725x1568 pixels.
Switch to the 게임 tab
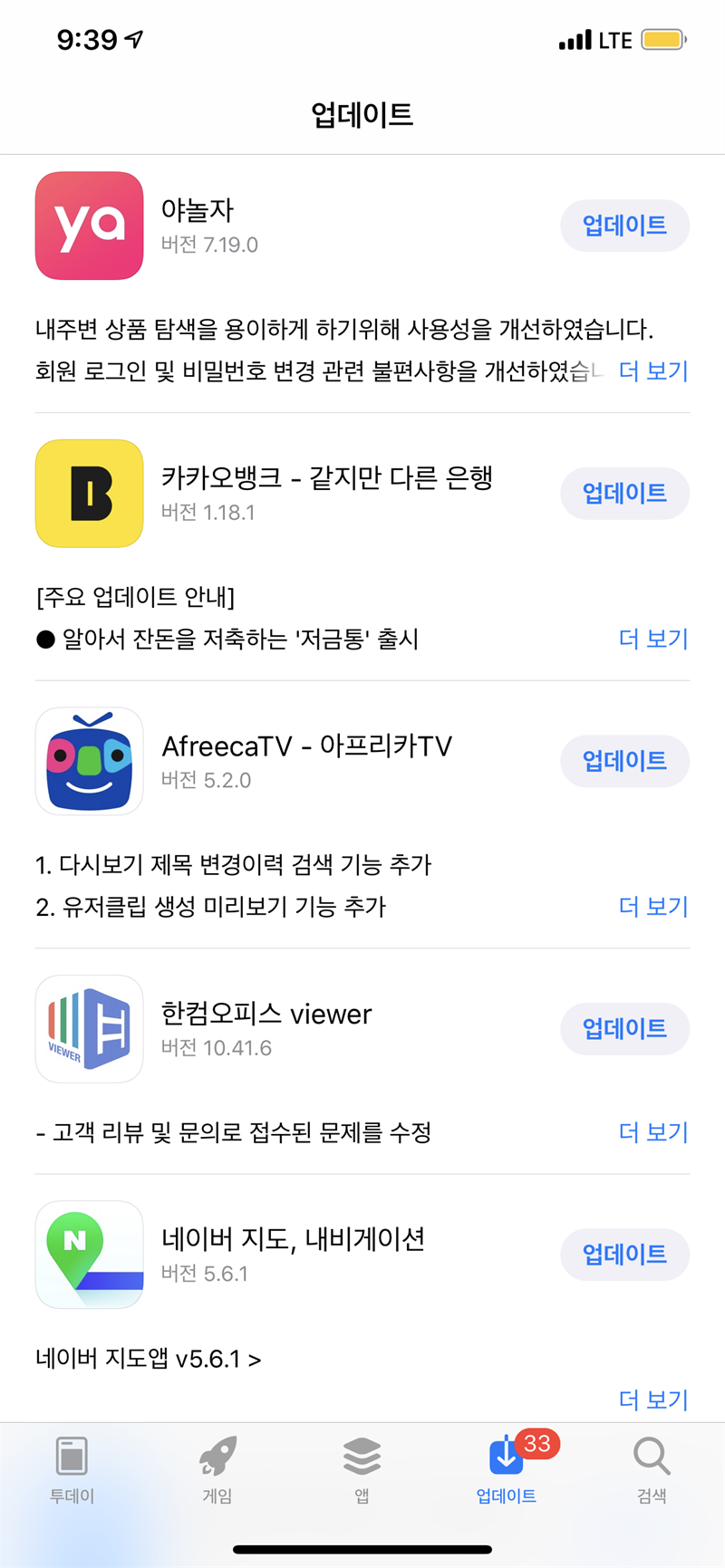pos(217,1470)
